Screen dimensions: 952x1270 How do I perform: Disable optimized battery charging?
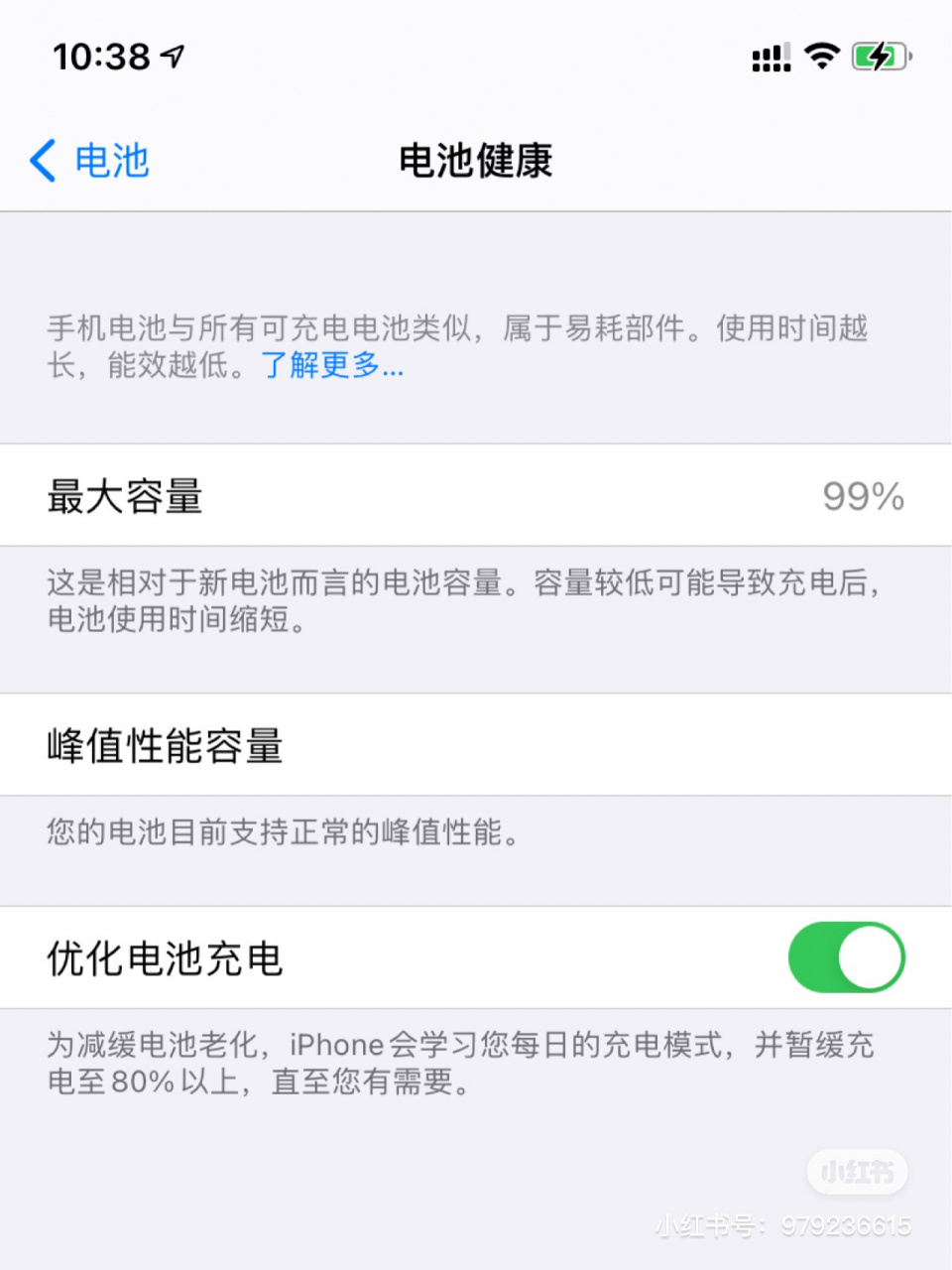pos(846,957)
